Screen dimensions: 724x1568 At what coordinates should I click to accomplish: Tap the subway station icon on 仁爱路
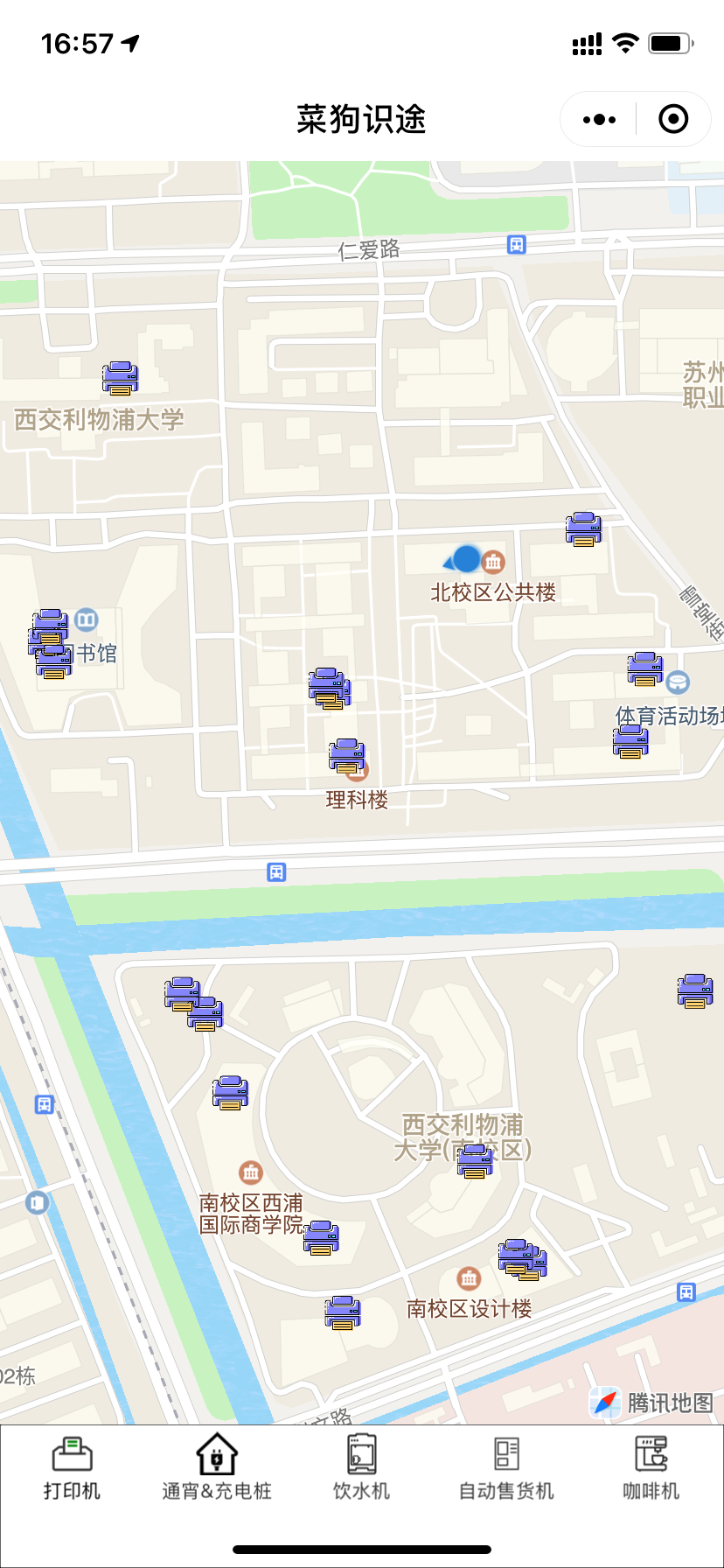point(518,245)
